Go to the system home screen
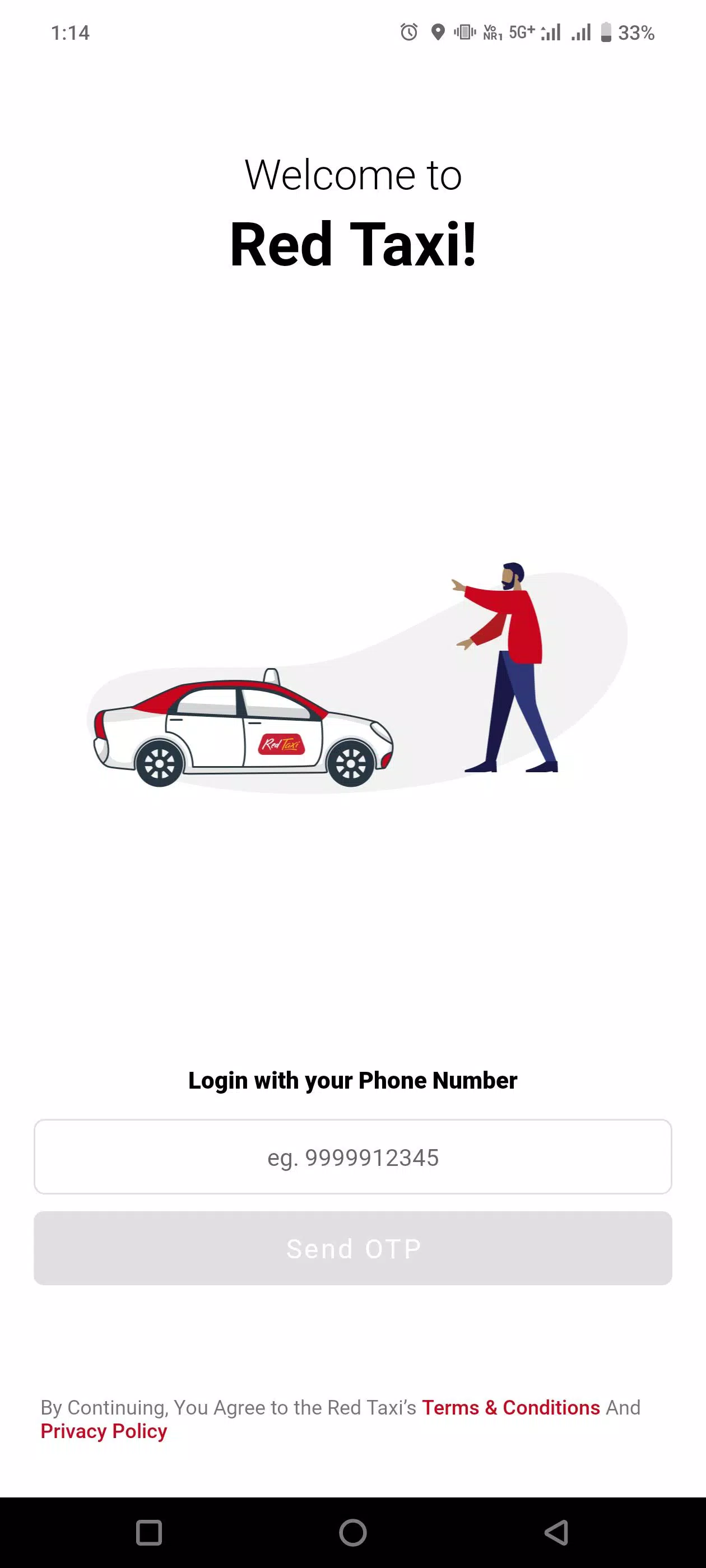Image resolution: width=706 pixels, height=1568 pixels. [352, 1532]
